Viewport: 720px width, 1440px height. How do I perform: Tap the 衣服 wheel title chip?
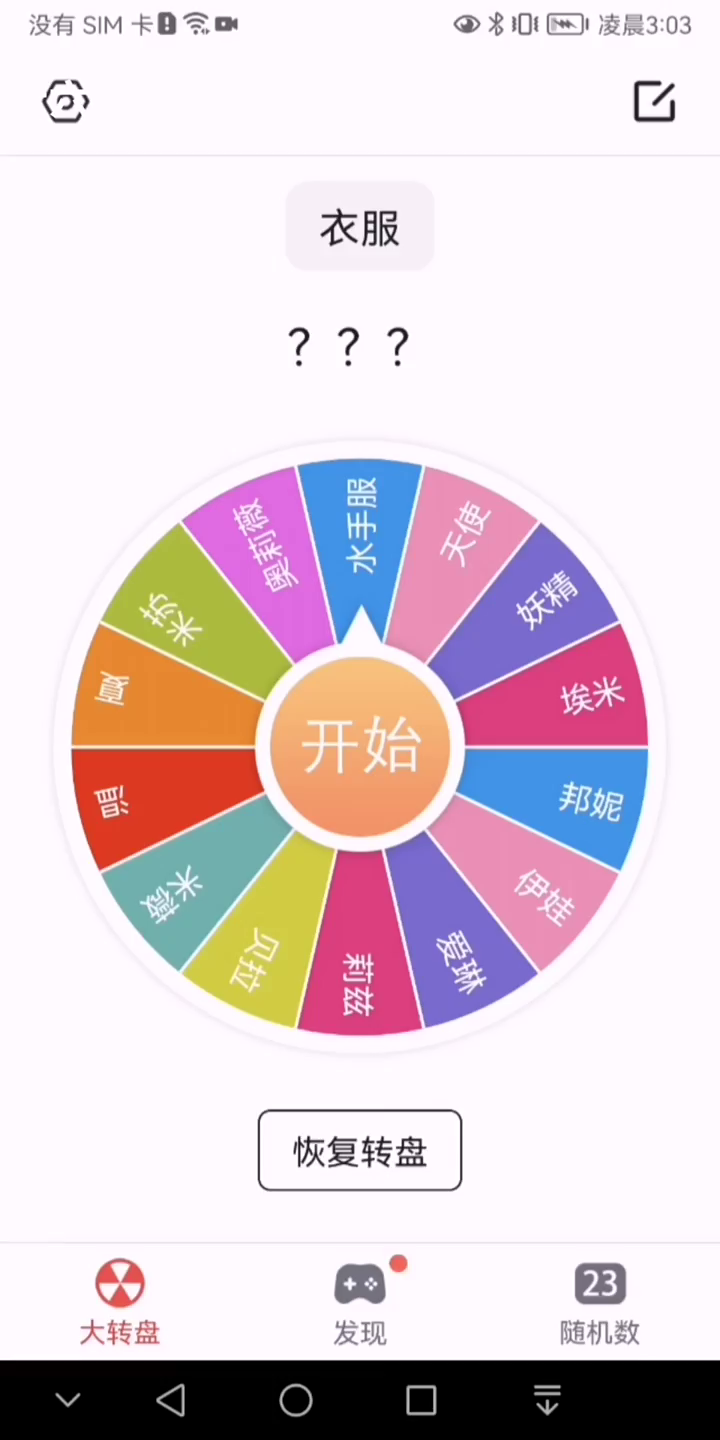(x=360, y=227)
